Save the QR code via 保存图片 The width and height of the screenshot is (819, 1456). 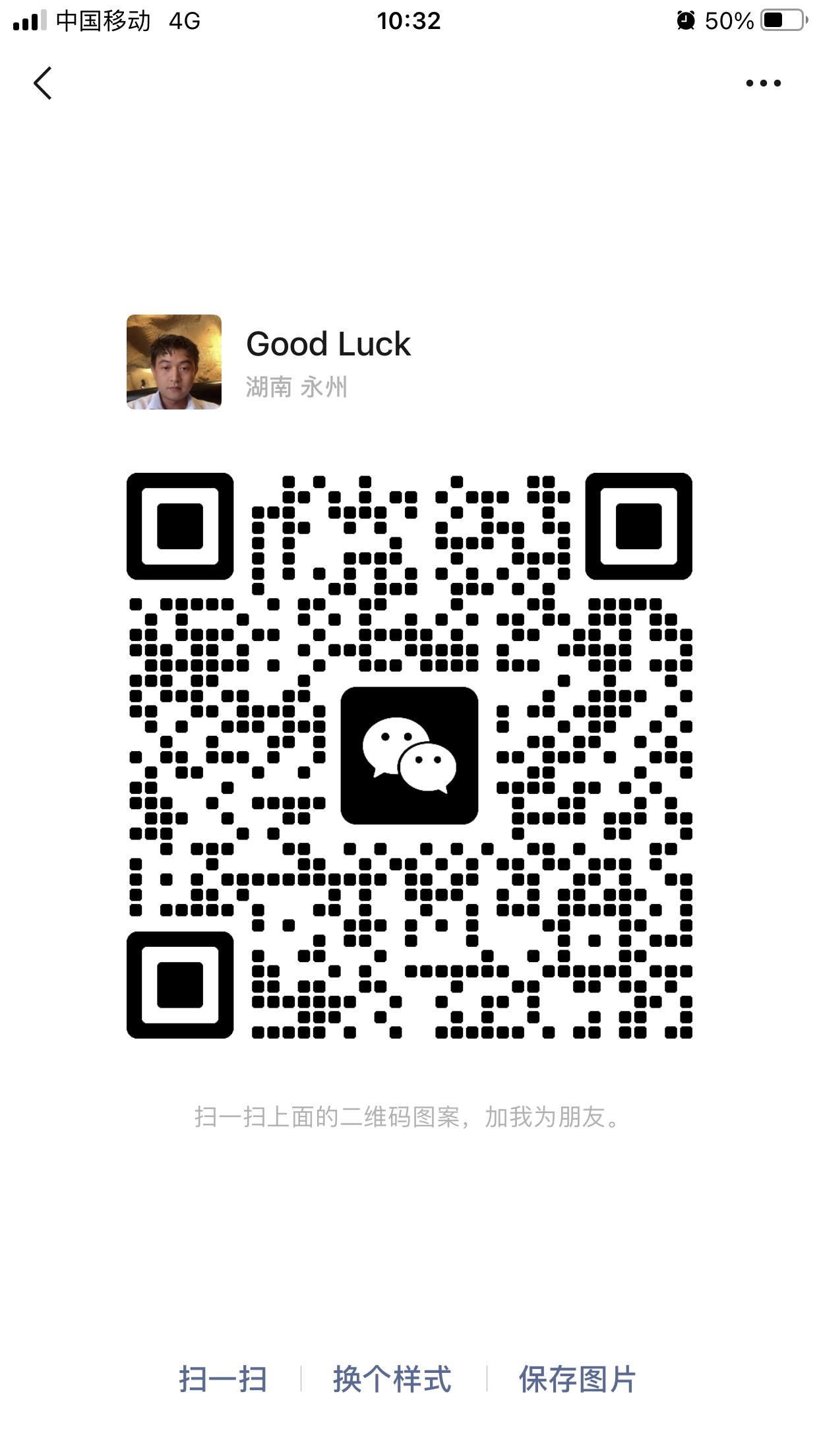(577, 1379)
